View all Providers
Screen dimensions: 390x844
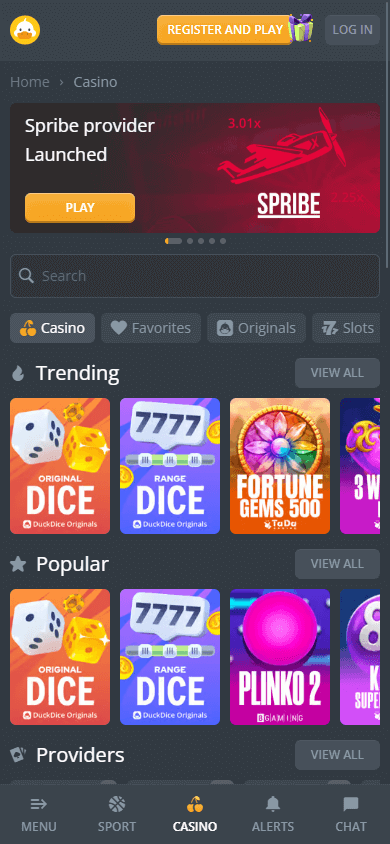337,755
